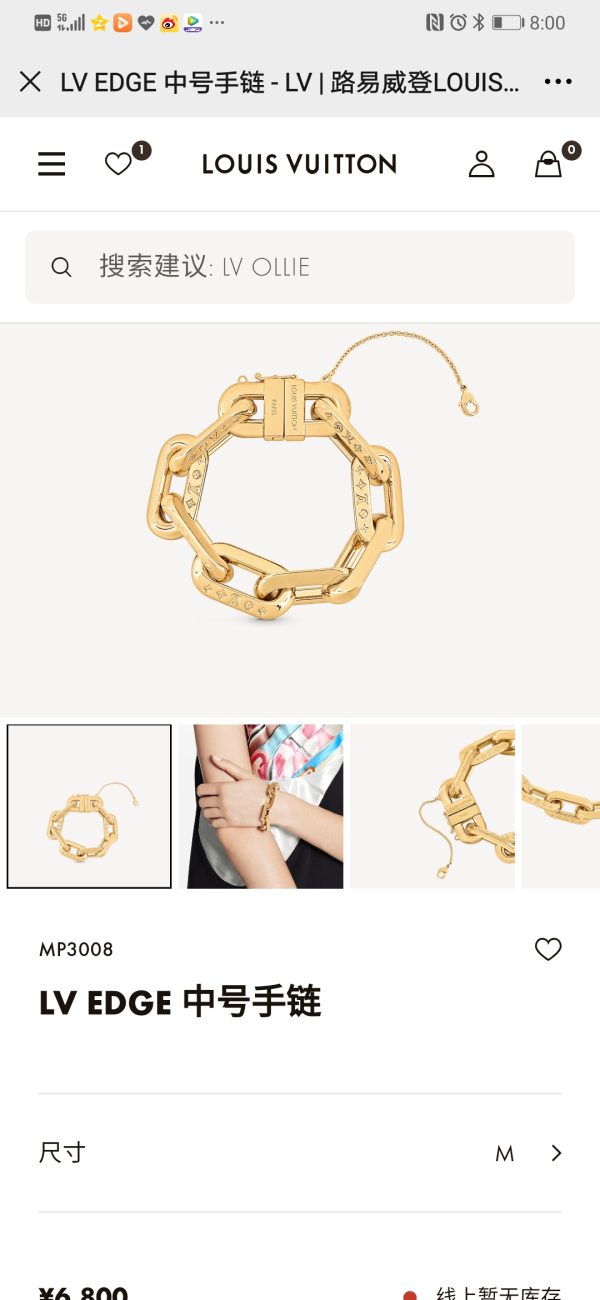
Task: Open the wishlist heart in header
Action: (119, 164)
